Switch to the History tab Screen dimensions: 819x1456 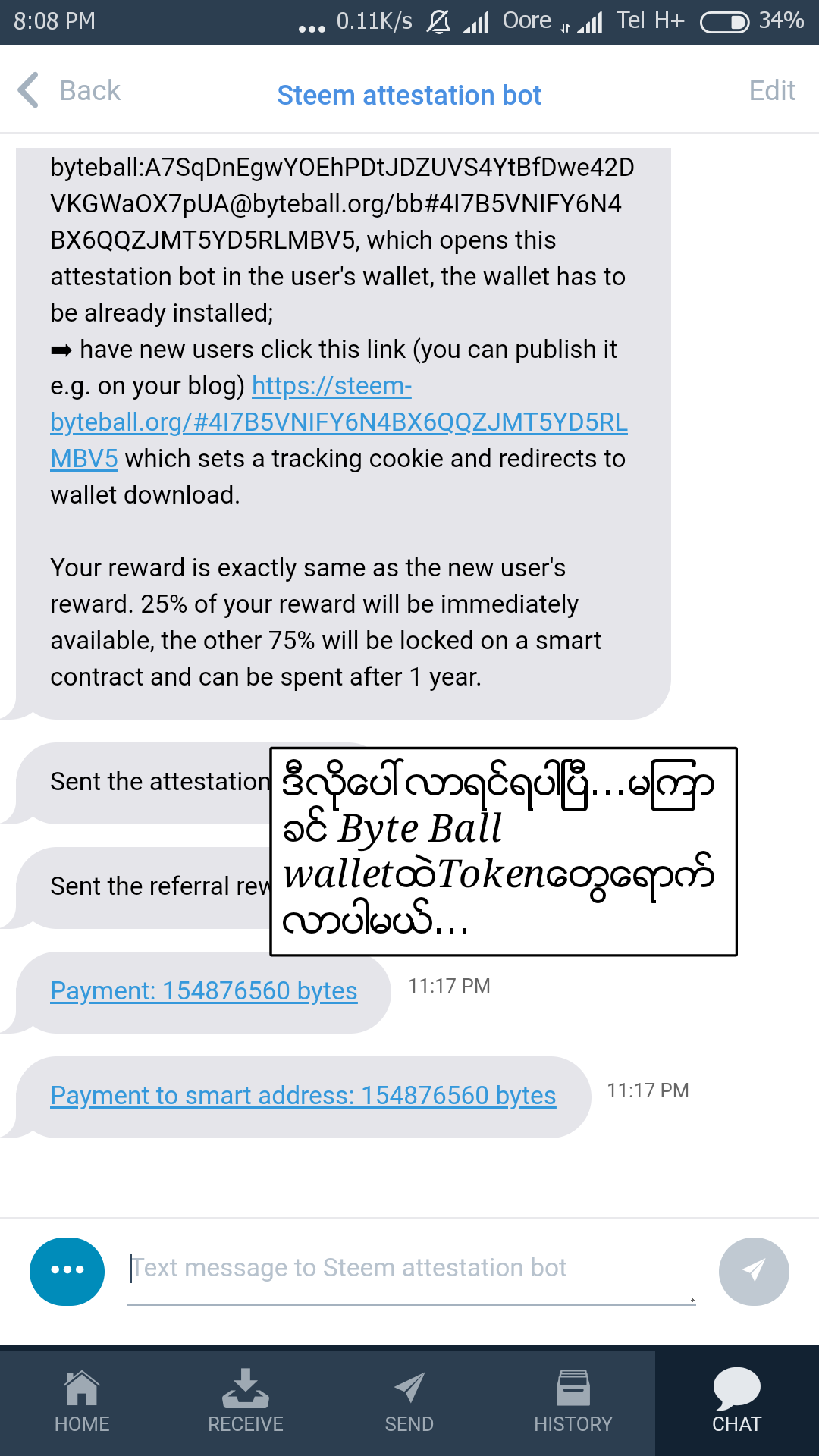point(573,1401)
